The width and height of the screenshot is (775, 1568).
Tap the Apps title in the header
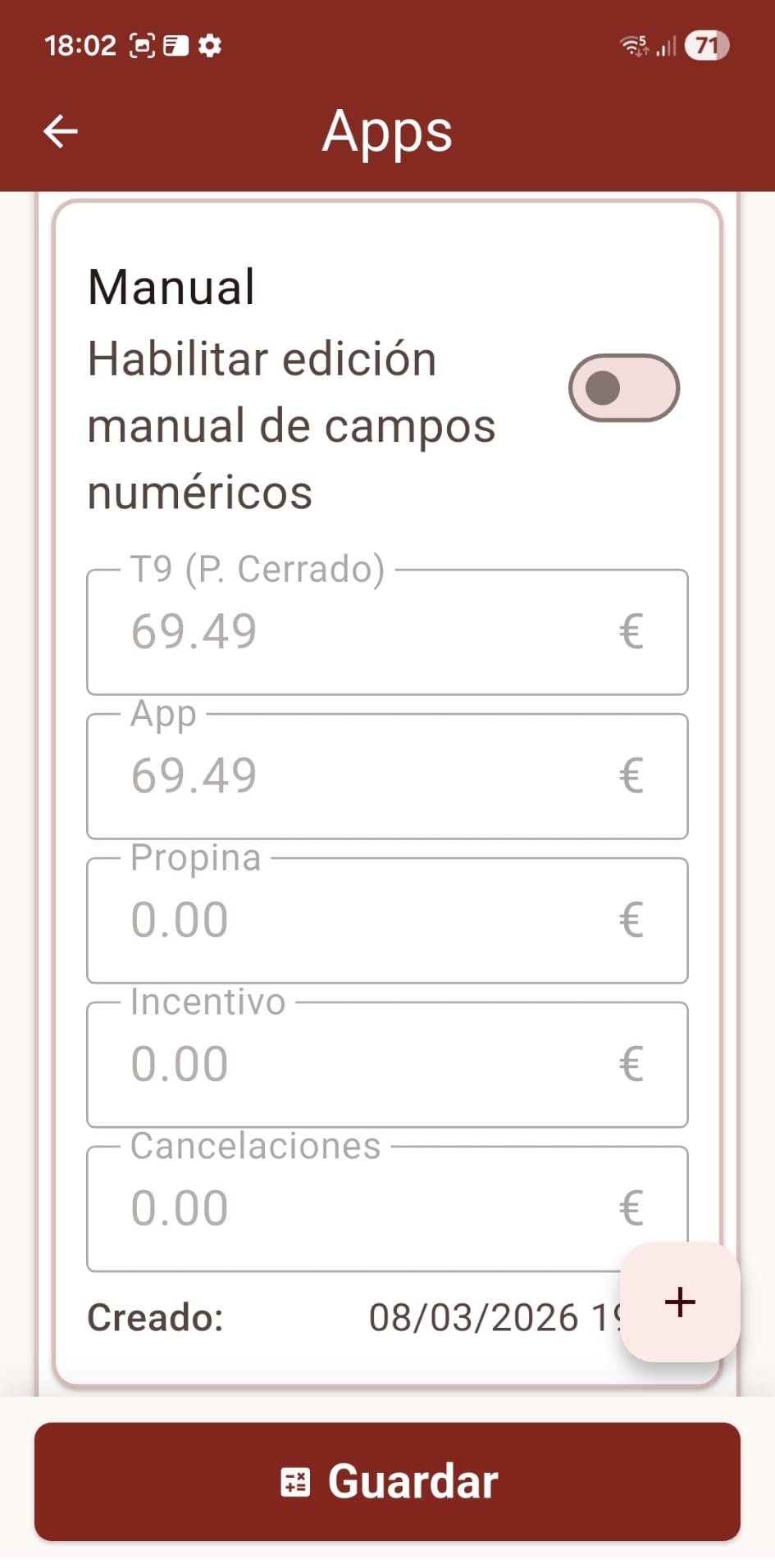click(387, 133)
